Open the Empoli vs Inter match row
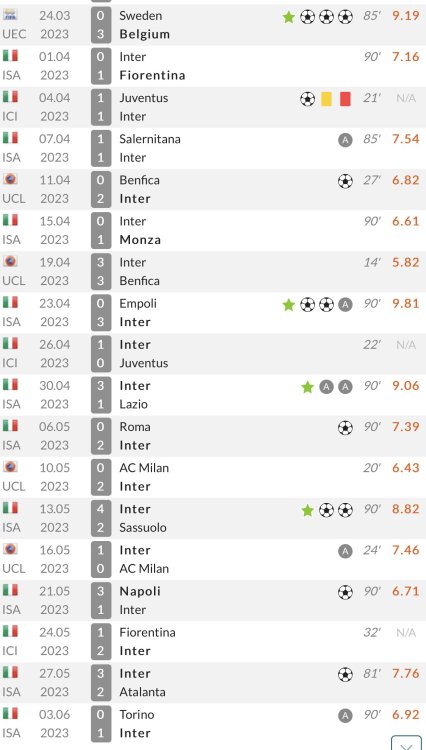 click(x=213, y=313)
